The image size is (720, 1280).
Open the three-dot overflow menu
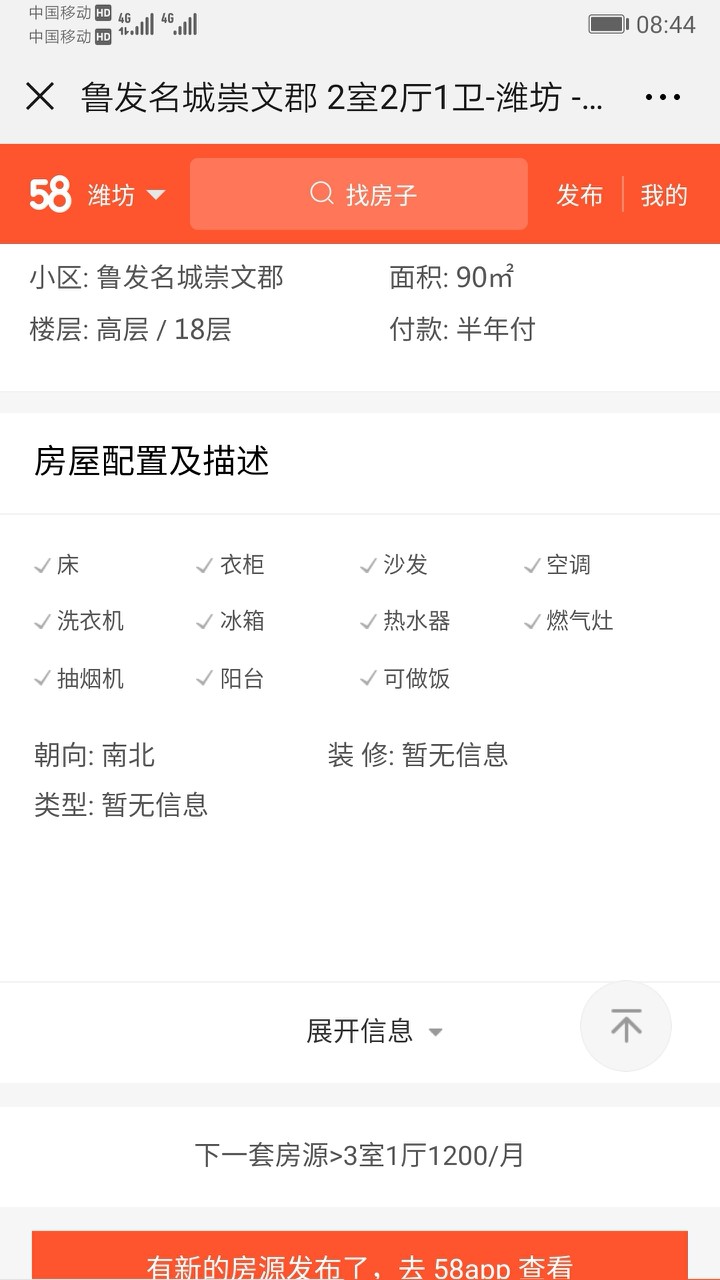(662, 97)
